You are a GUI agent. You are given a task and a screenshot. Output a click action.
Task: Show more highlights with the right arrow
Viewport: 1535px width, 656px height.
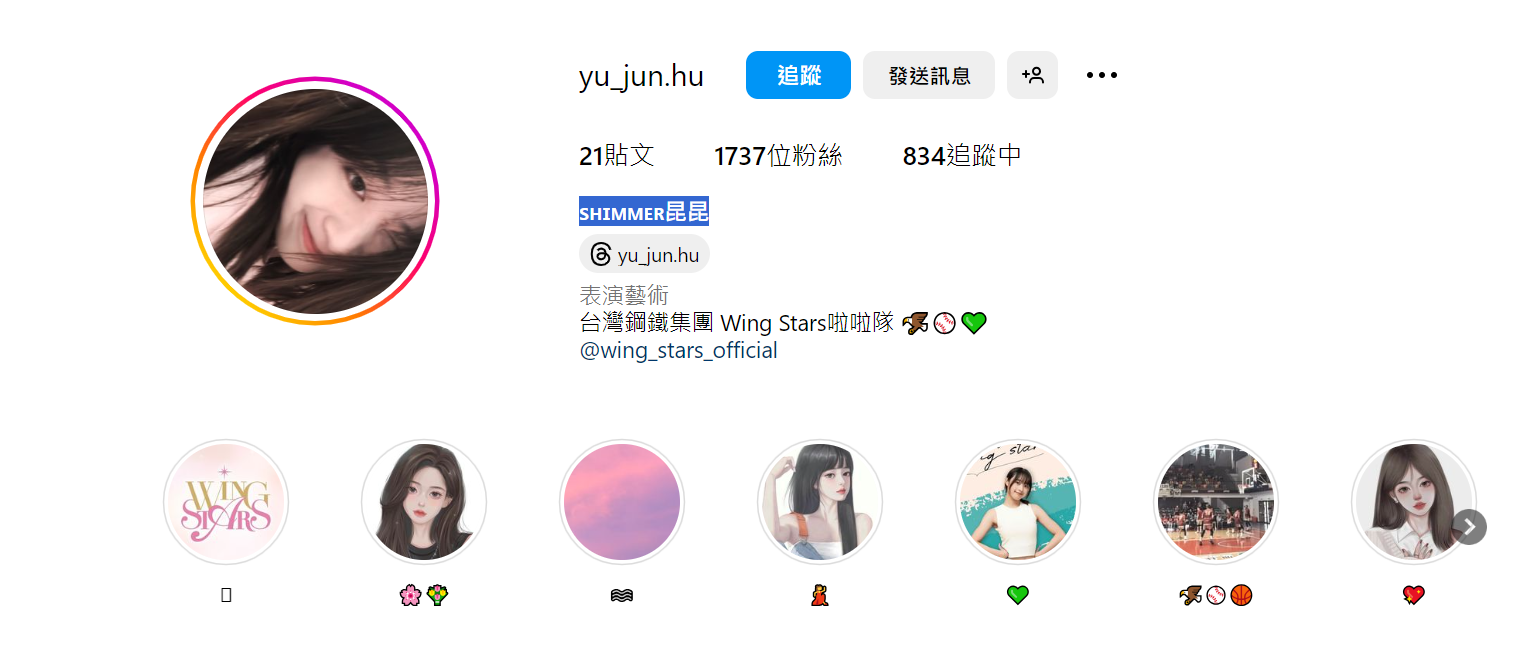tap(1470, 527)
